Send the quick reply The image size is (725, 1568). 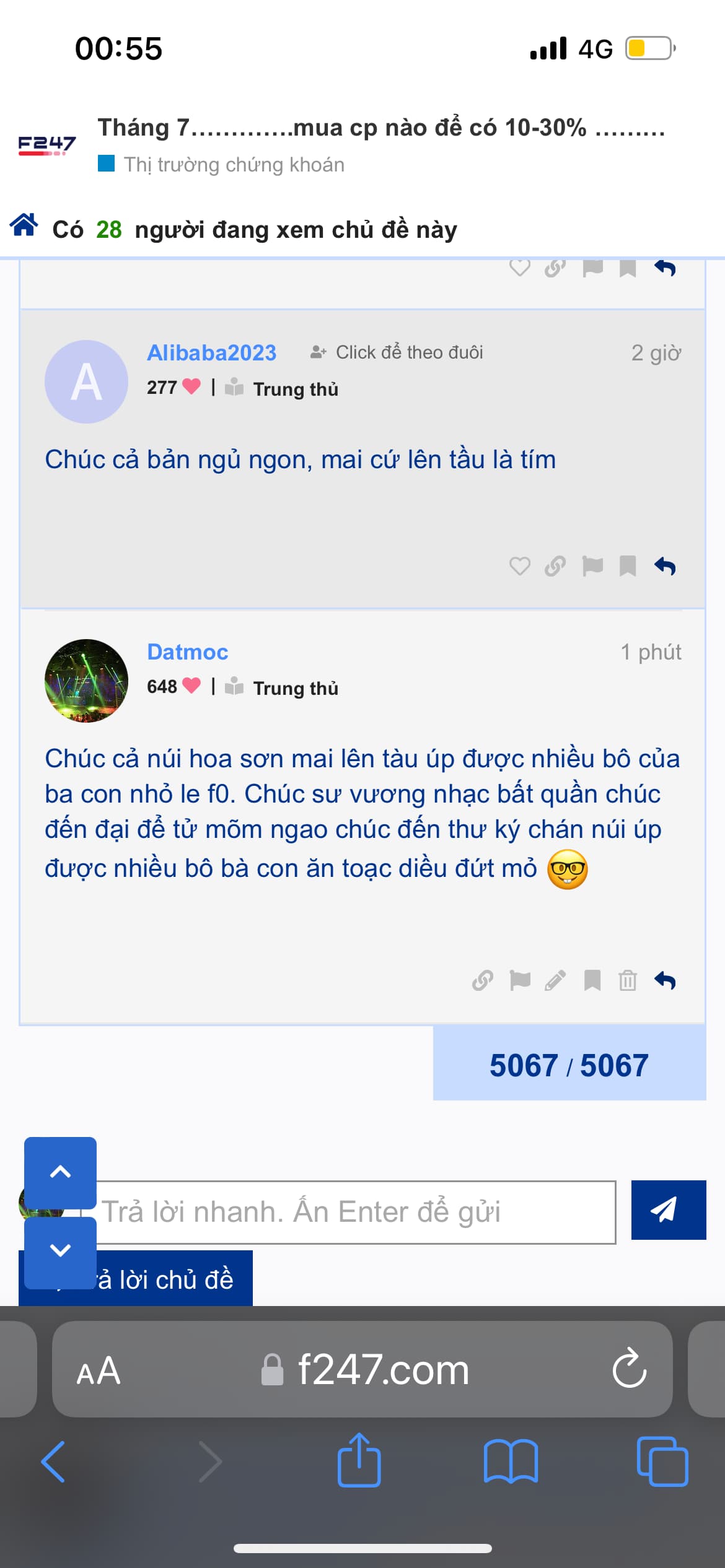pos(668,1210)
